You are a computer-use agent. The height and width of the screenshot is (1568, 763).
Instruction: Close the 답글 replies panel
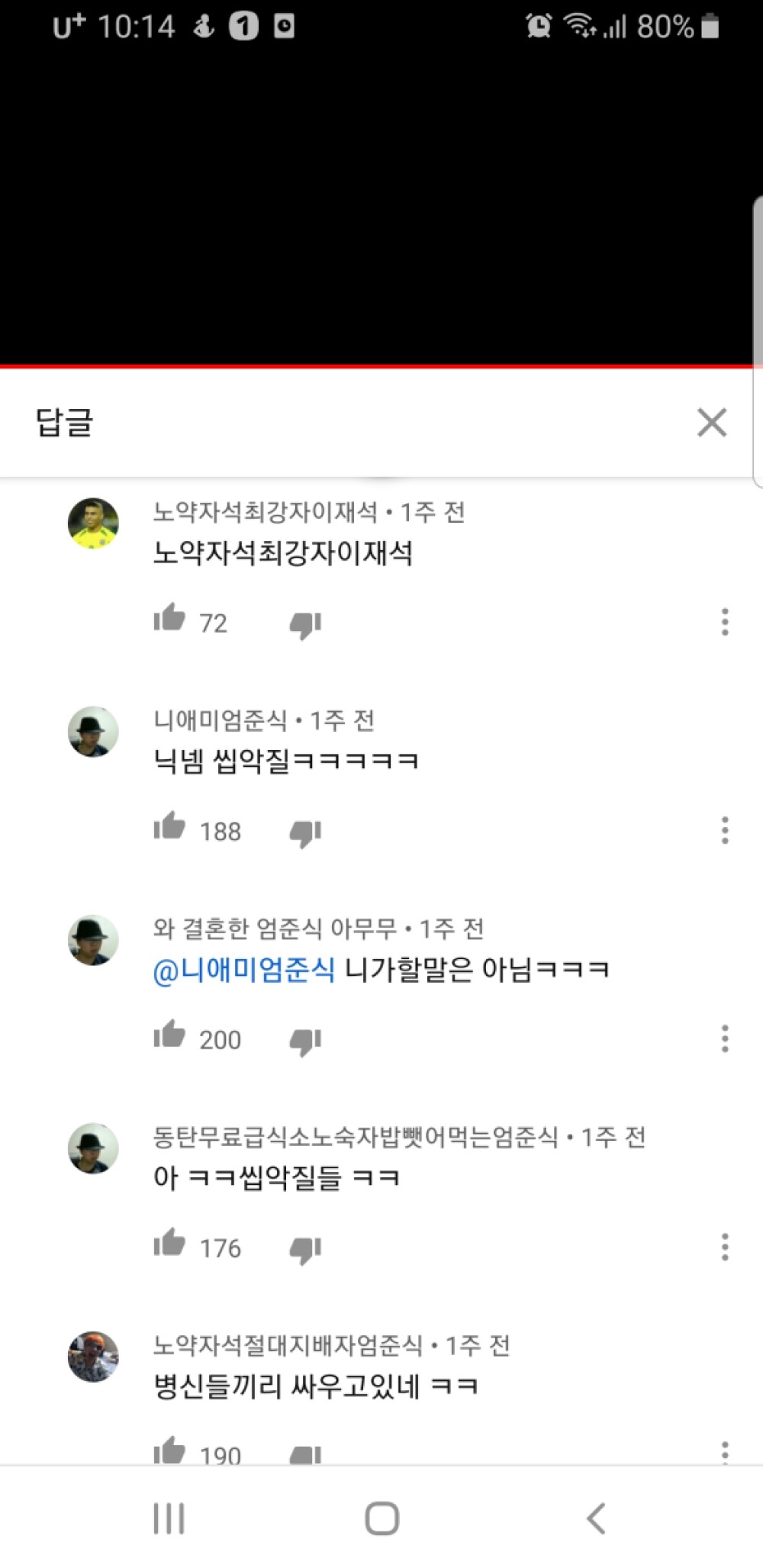[712, 423]
